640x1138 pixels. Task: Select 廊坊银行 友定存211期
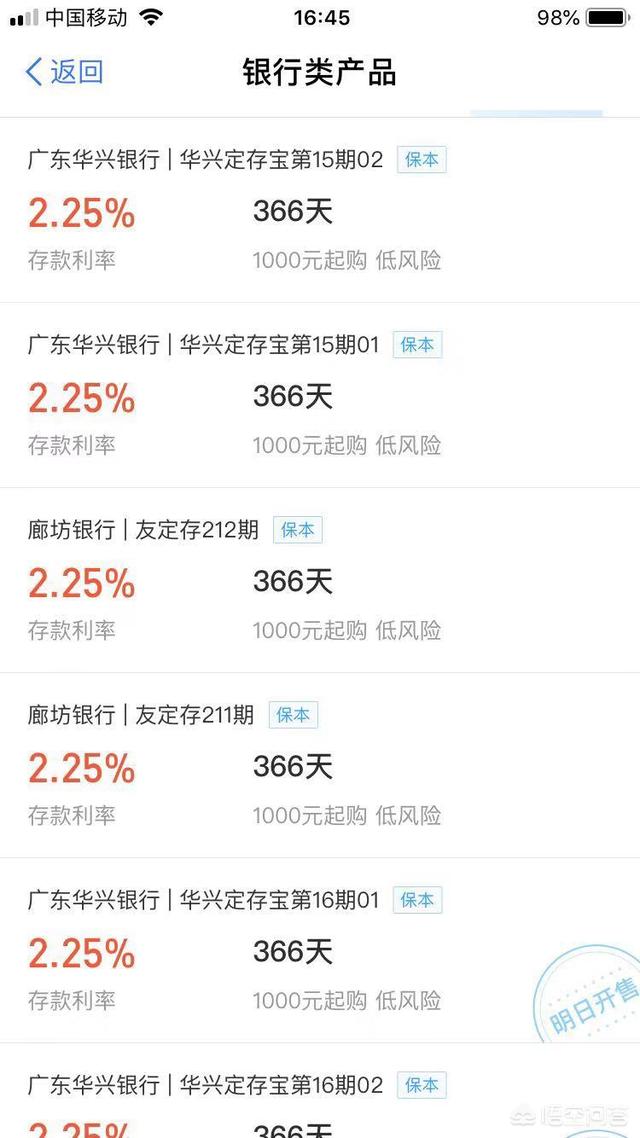[320, 766]
